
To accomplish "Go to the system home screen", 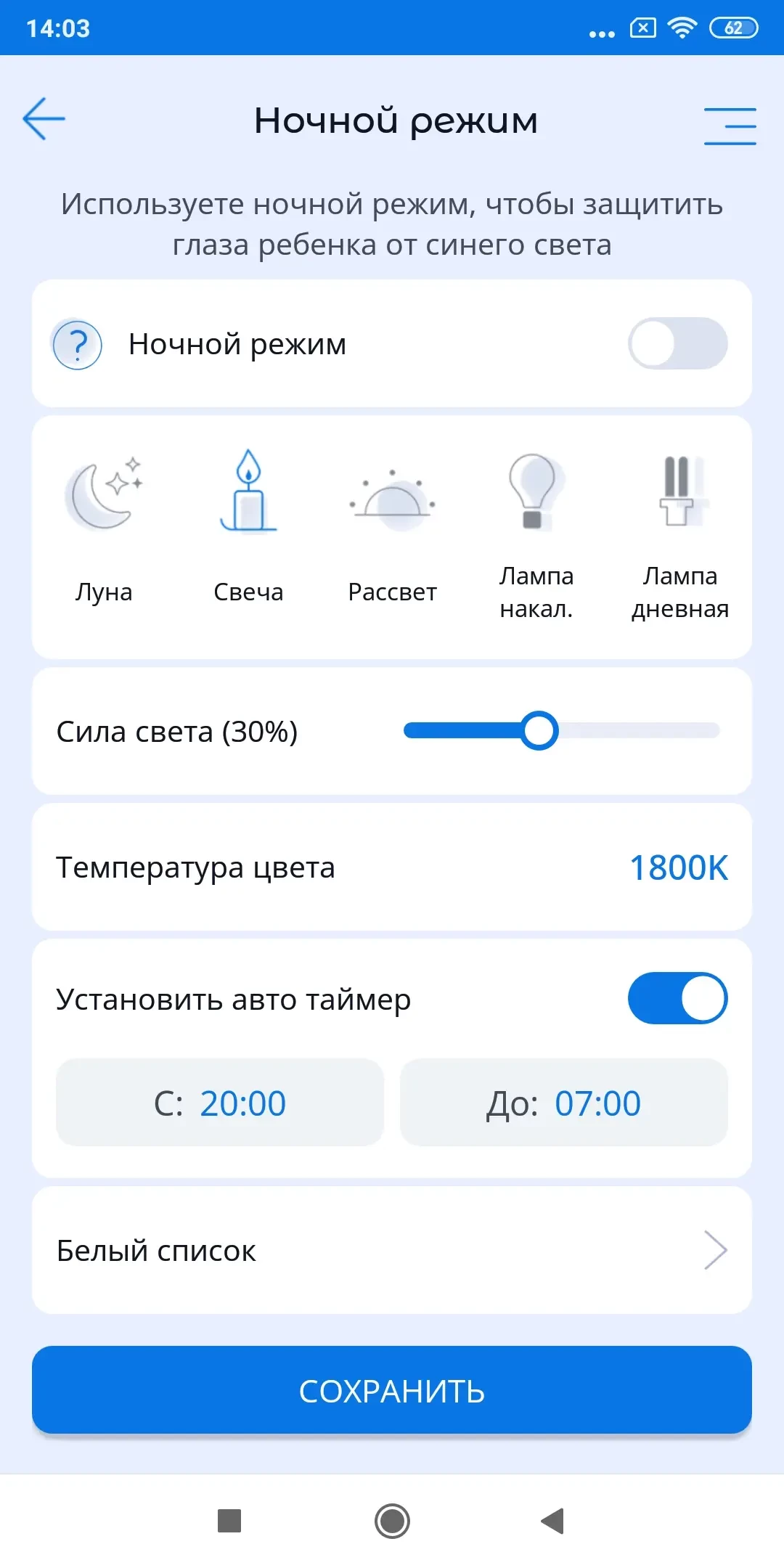I will click(x=392, y=1521).
